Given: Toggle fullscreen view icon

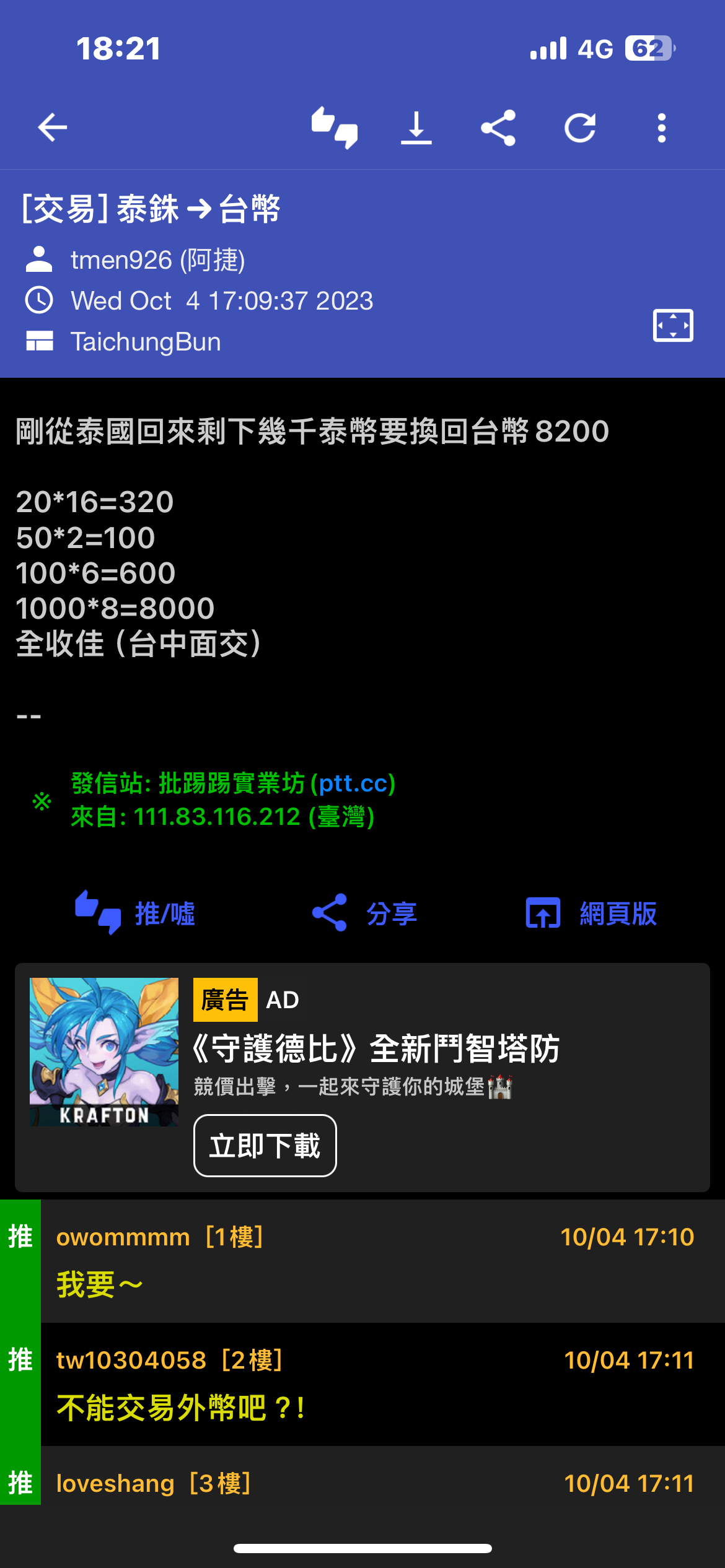Looking at the screenshot, I should click(673, 325).
